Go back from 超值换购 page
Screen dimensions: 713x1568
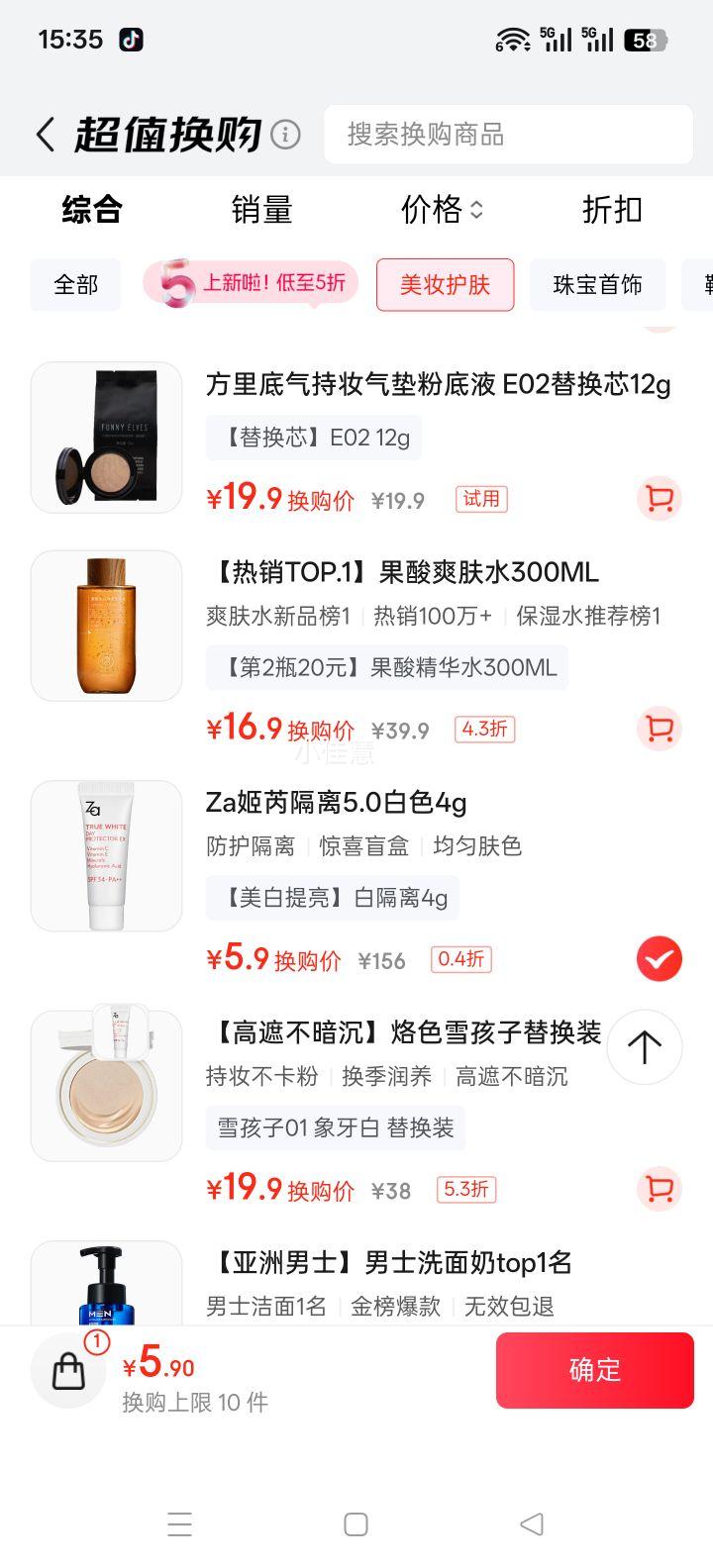click(45, 135)
